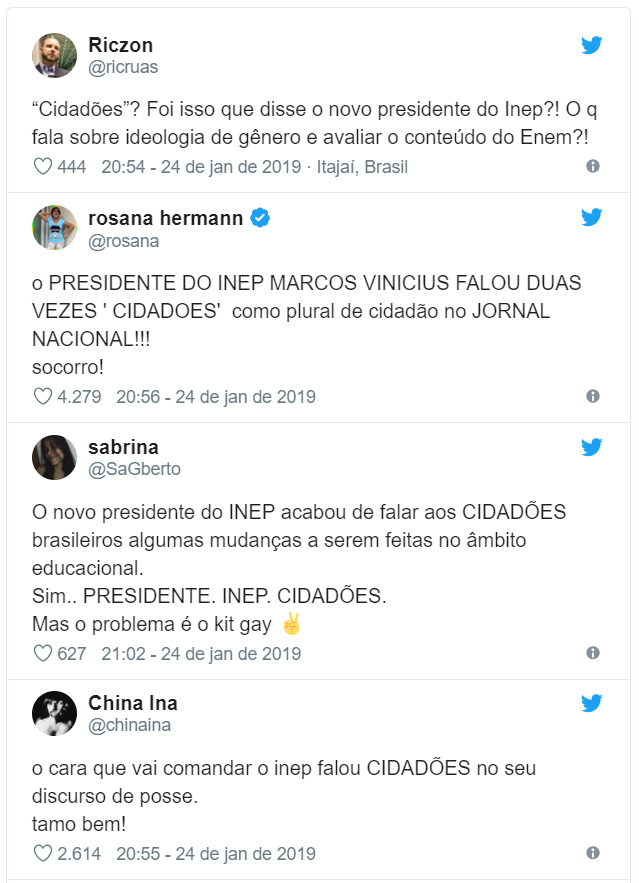Tap the Twitter bird on sabrina's tweet
The image size is (639, 883).
592,446
